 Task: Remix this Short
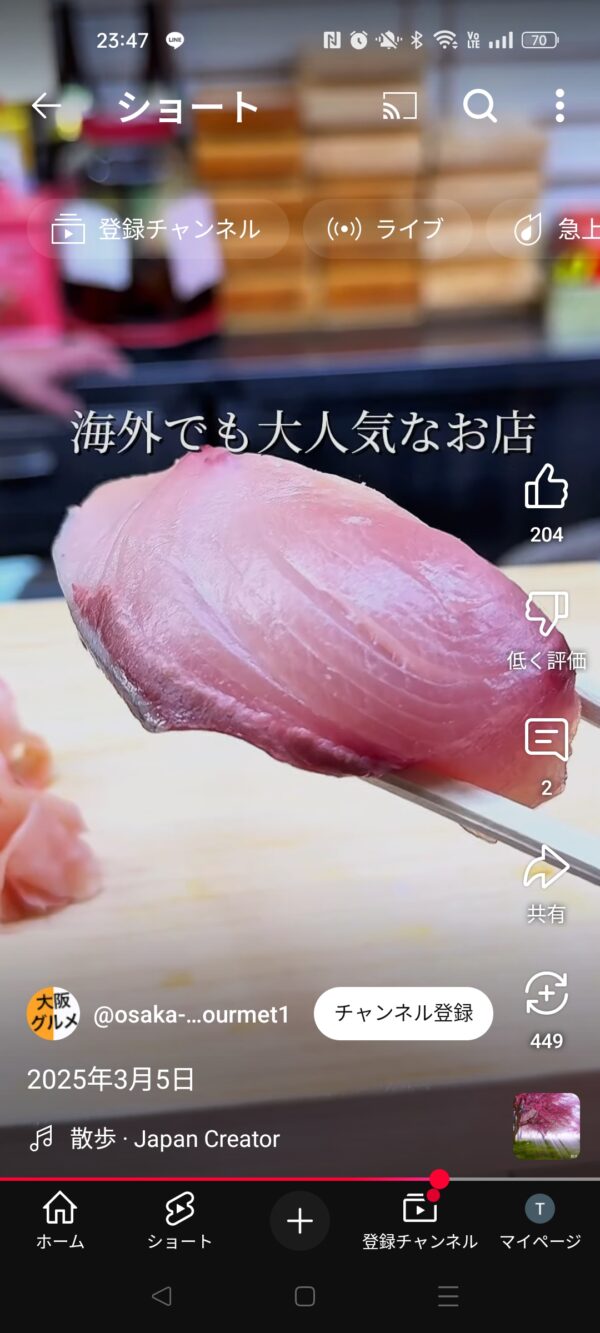546,995
